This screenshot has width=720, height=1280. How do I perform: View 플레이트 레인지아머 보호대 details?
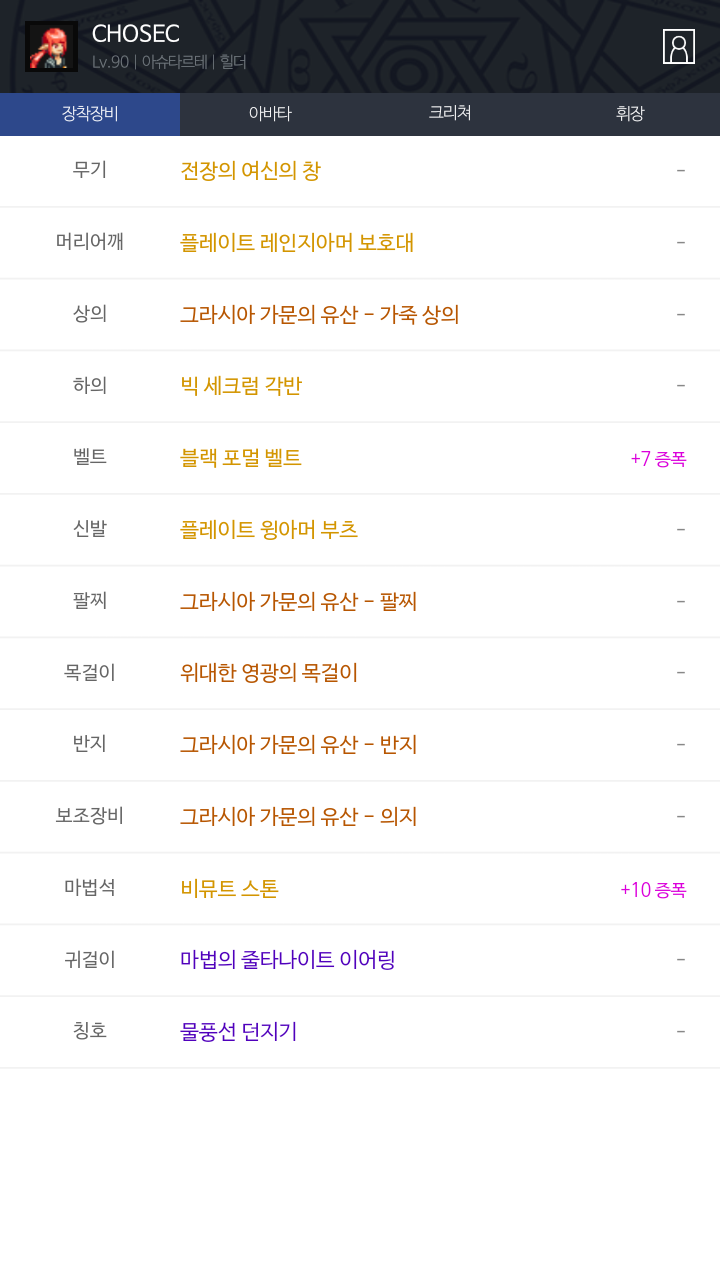297,243
